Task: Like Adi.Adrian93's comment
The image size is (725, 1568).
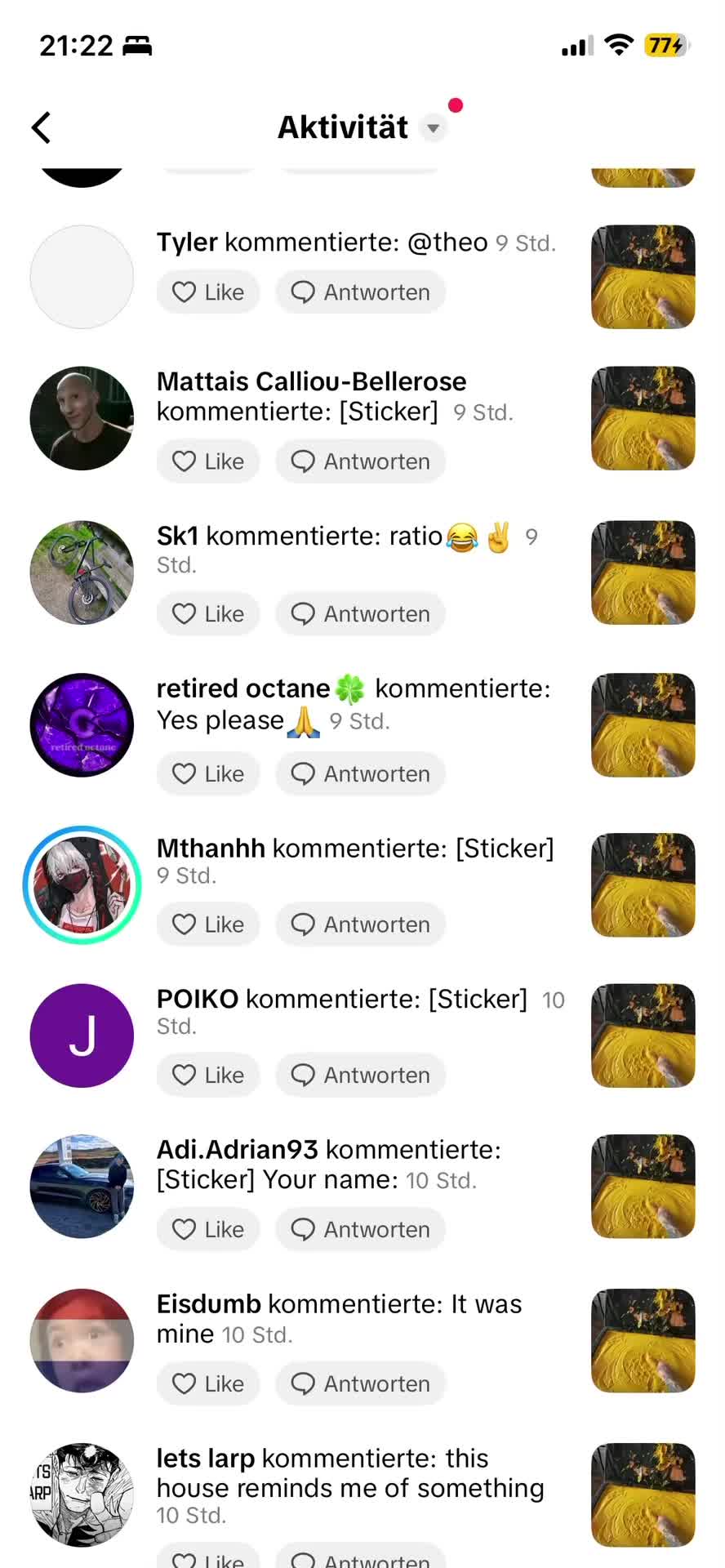Action: coord(208,1230)
